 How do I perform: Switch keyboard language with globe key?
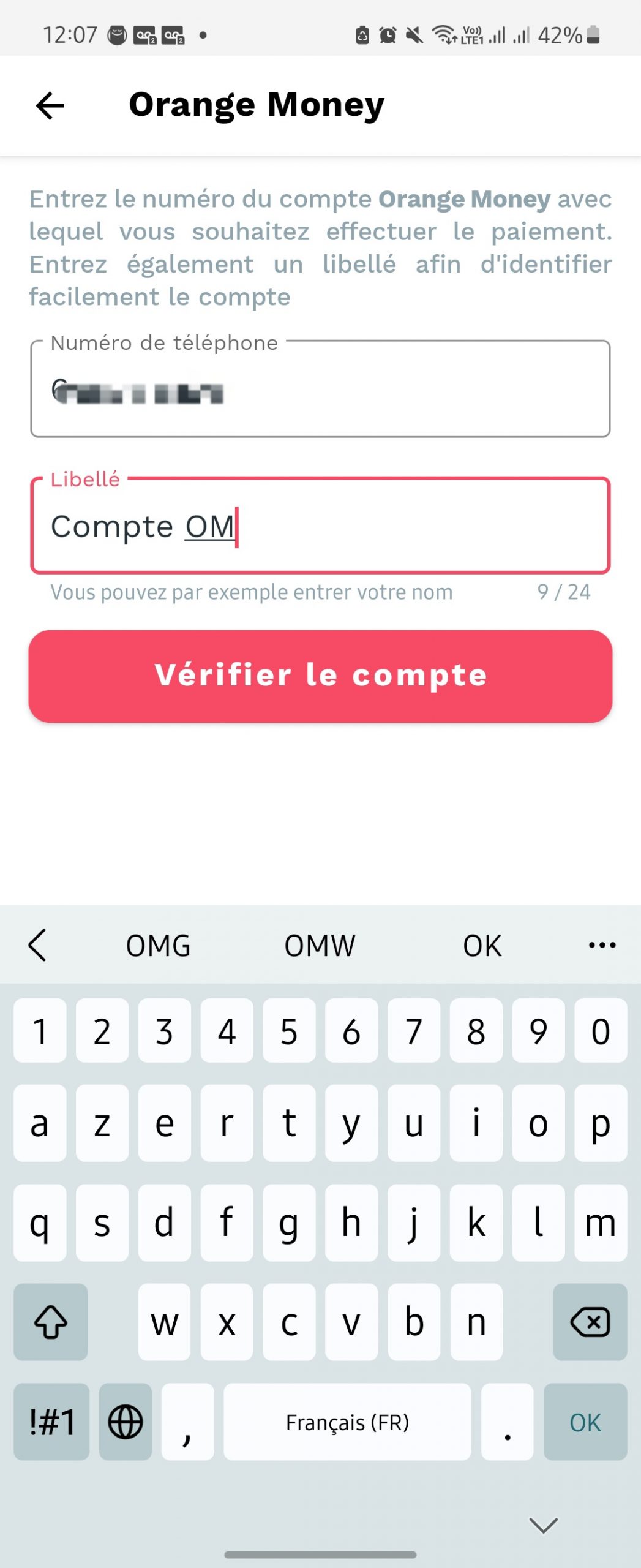pos(126,1422)
